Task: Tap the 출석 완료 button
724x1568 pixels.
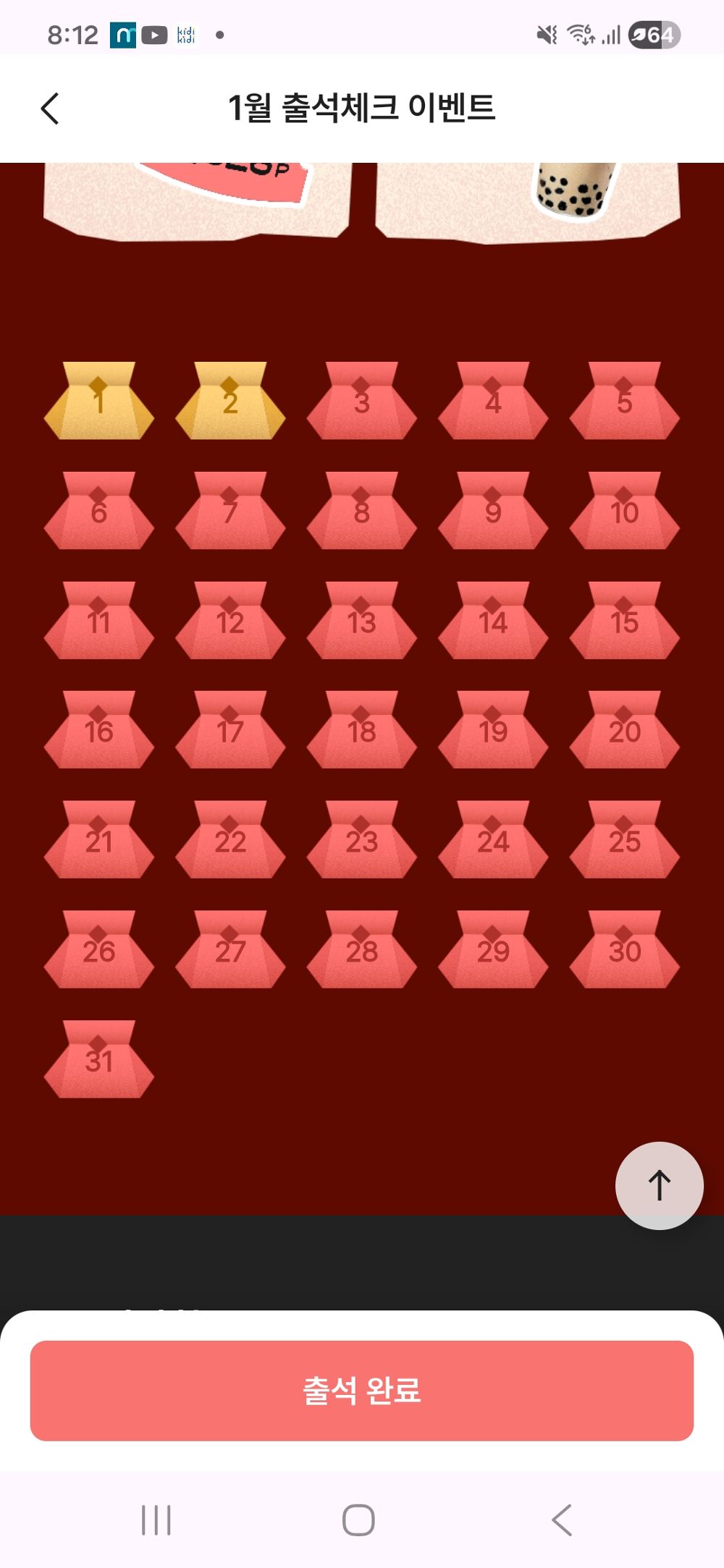Action: click(362, 1390)
